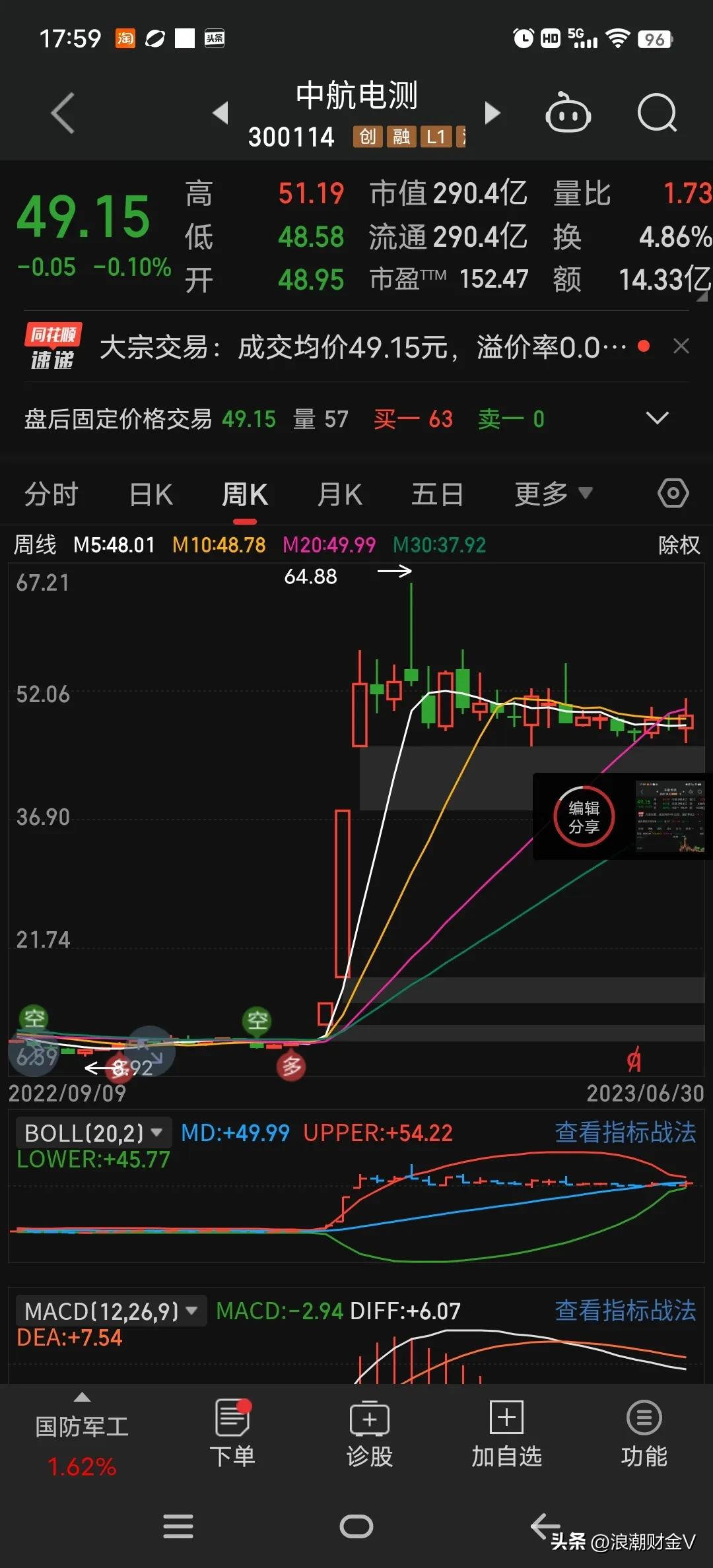Go back with the top-left arrow
Viewport: 713px width, 1568px height.
pos(63,114)
